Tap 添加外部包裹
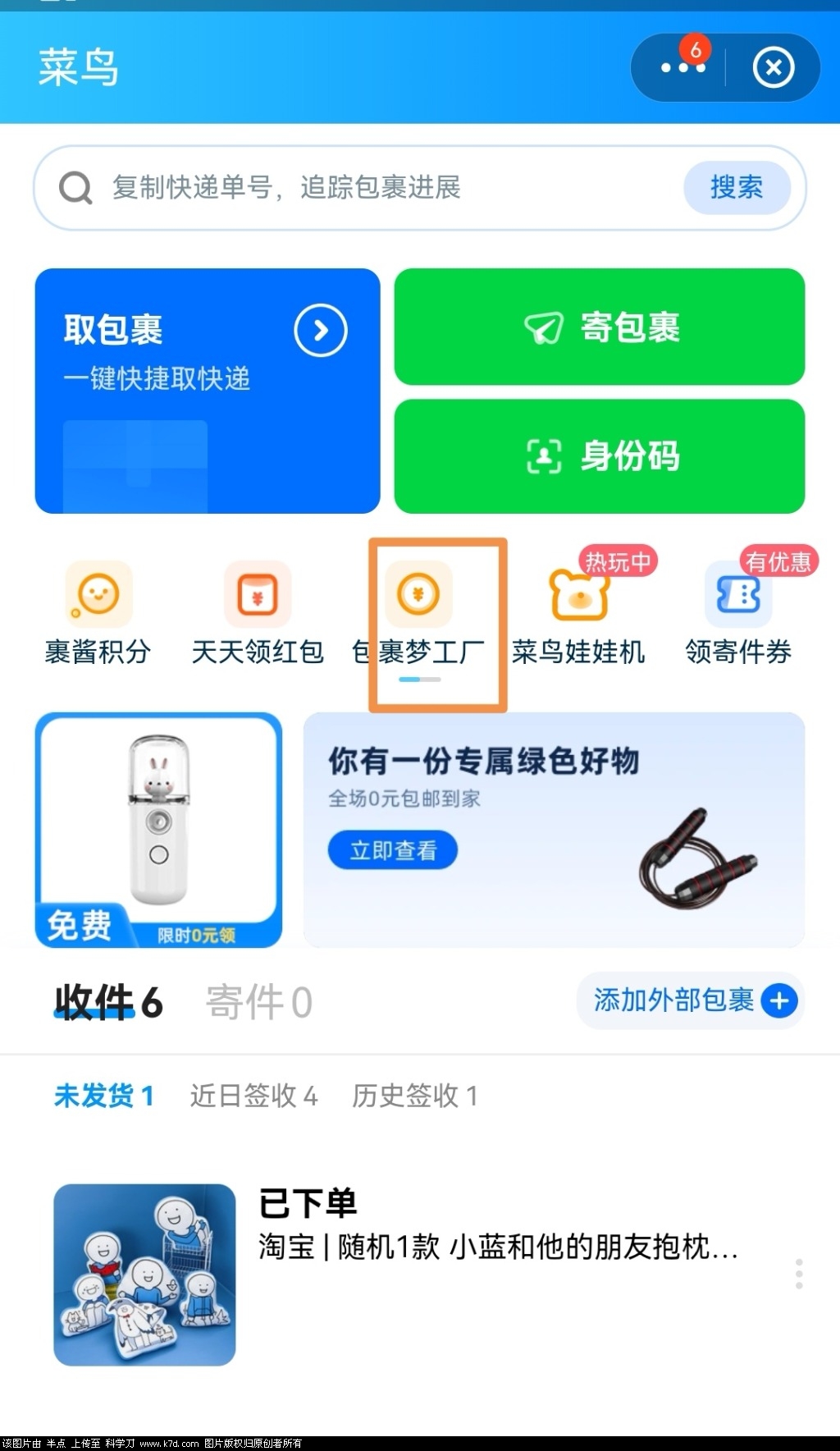 coord(690,1000)
